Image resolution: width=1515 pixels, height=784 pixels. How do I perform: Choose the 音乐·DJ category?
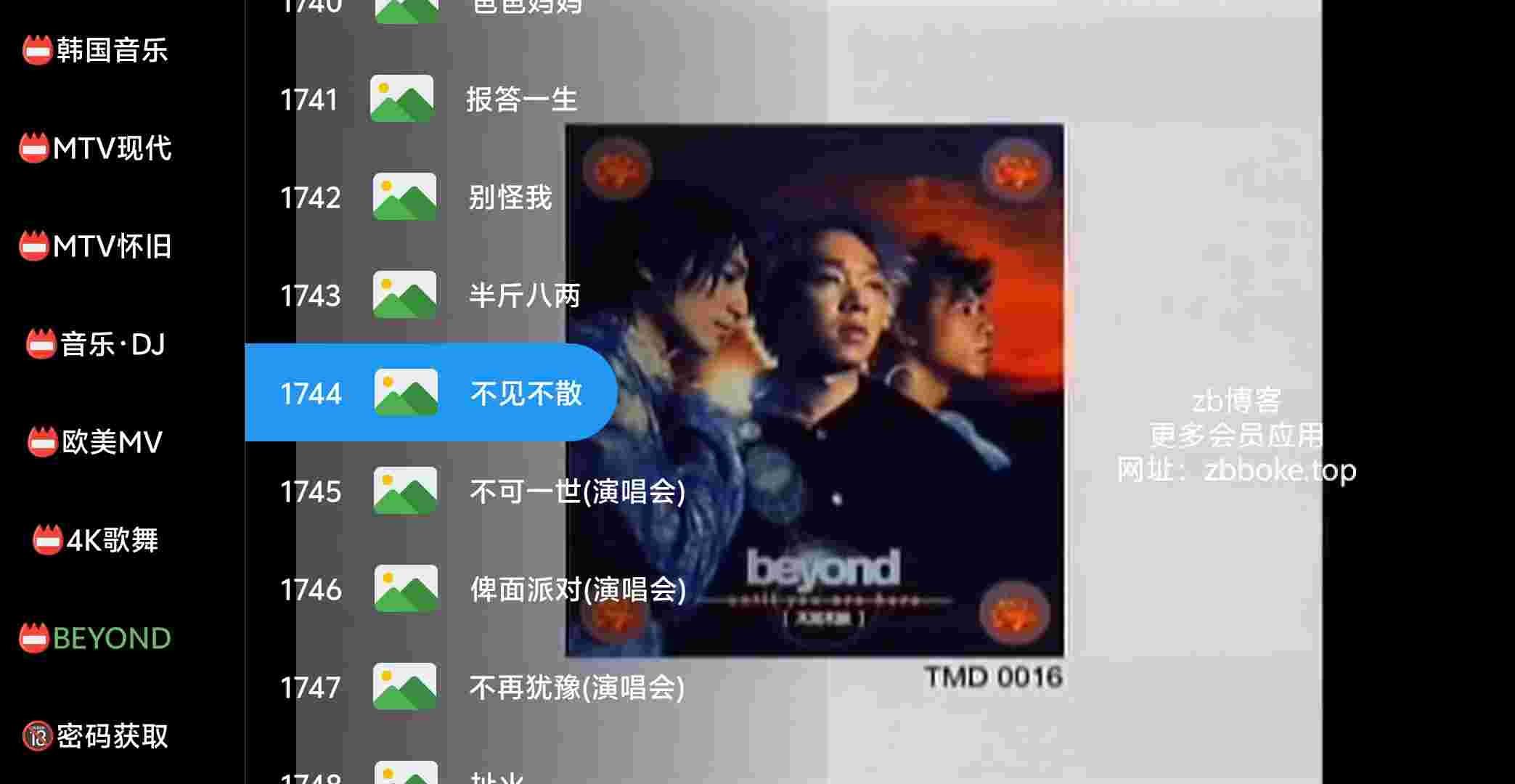97,345
